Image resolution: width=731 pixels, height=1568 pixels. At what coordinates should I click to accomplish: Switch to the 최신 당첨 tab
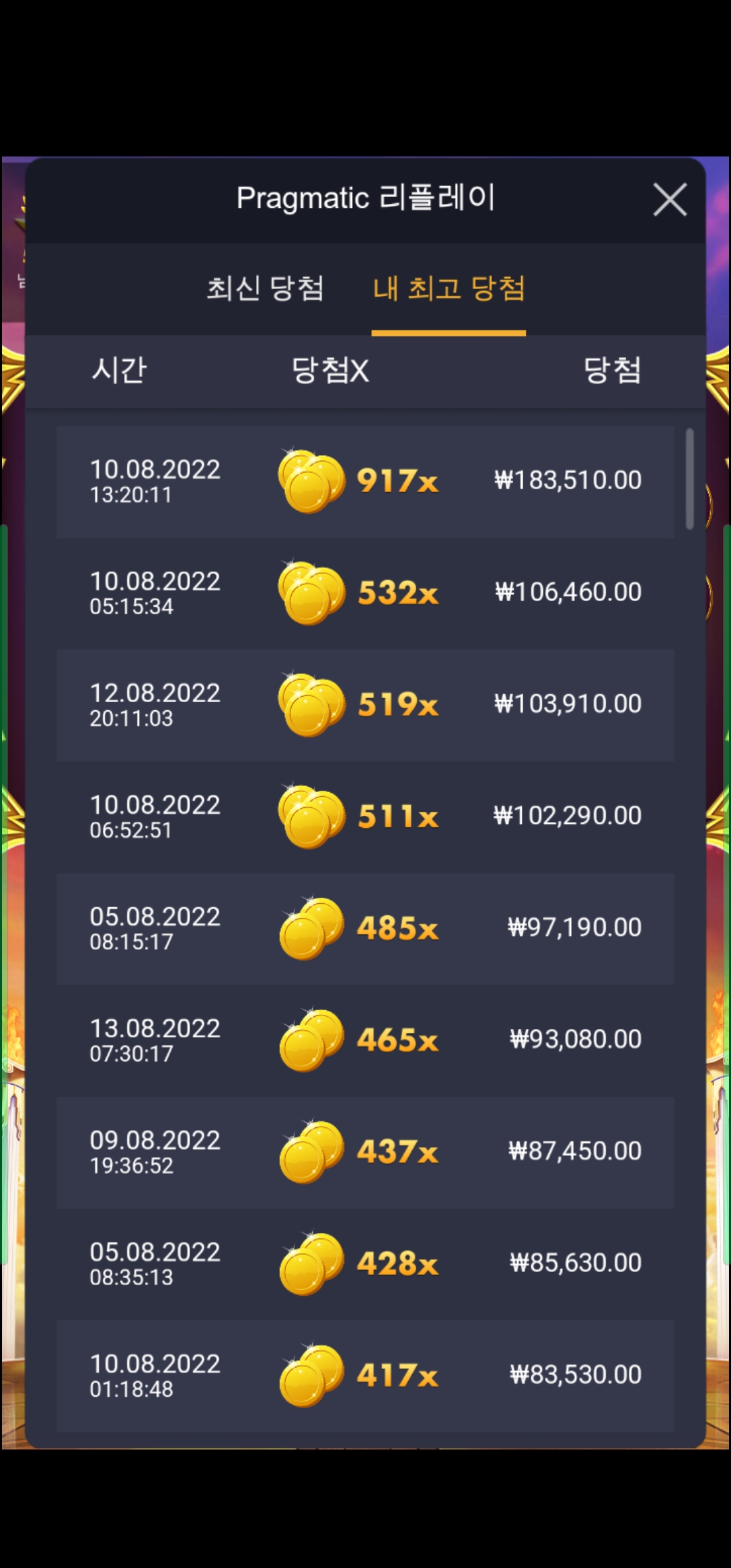click(x=265, y=288)
